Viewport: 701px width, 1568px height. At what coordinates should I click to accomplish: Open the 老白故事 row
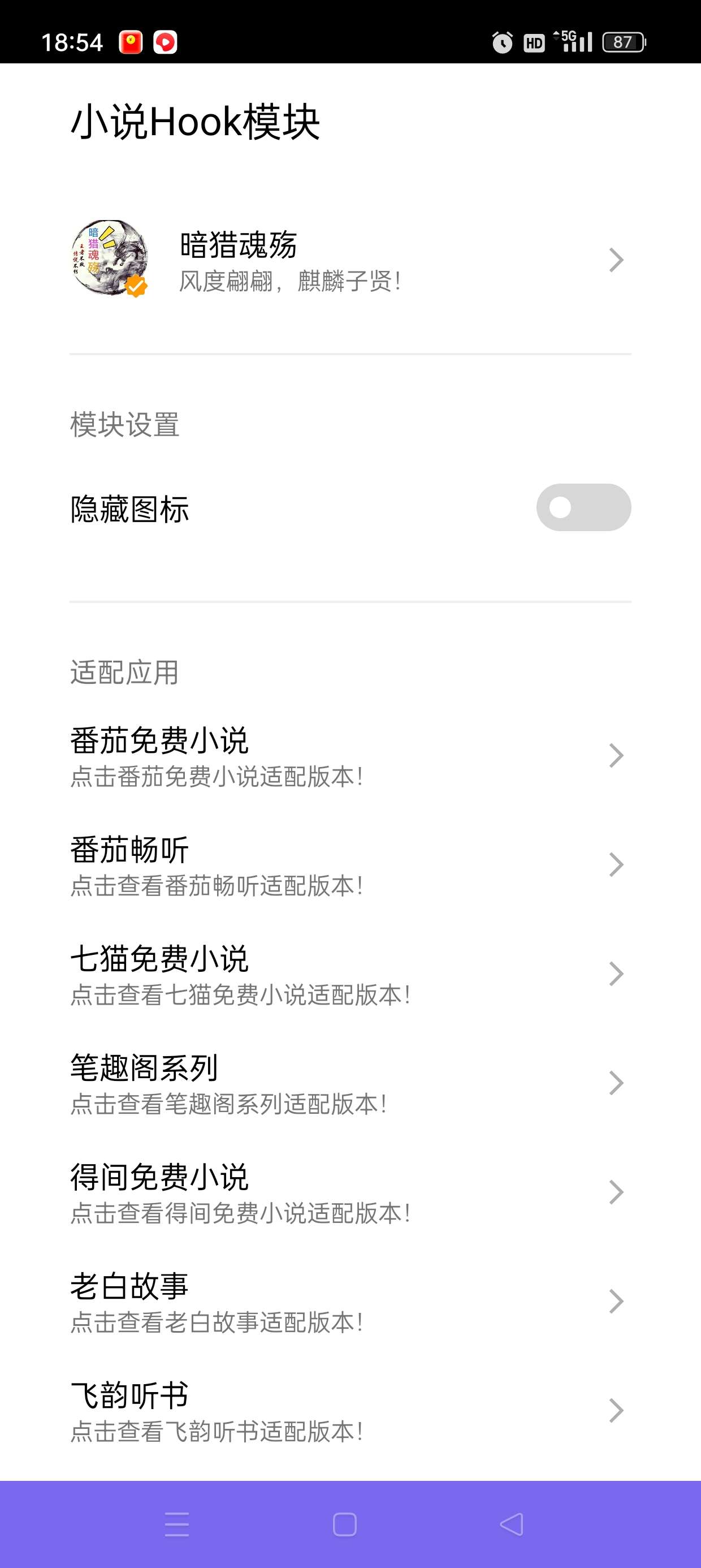click(350, 1302)
